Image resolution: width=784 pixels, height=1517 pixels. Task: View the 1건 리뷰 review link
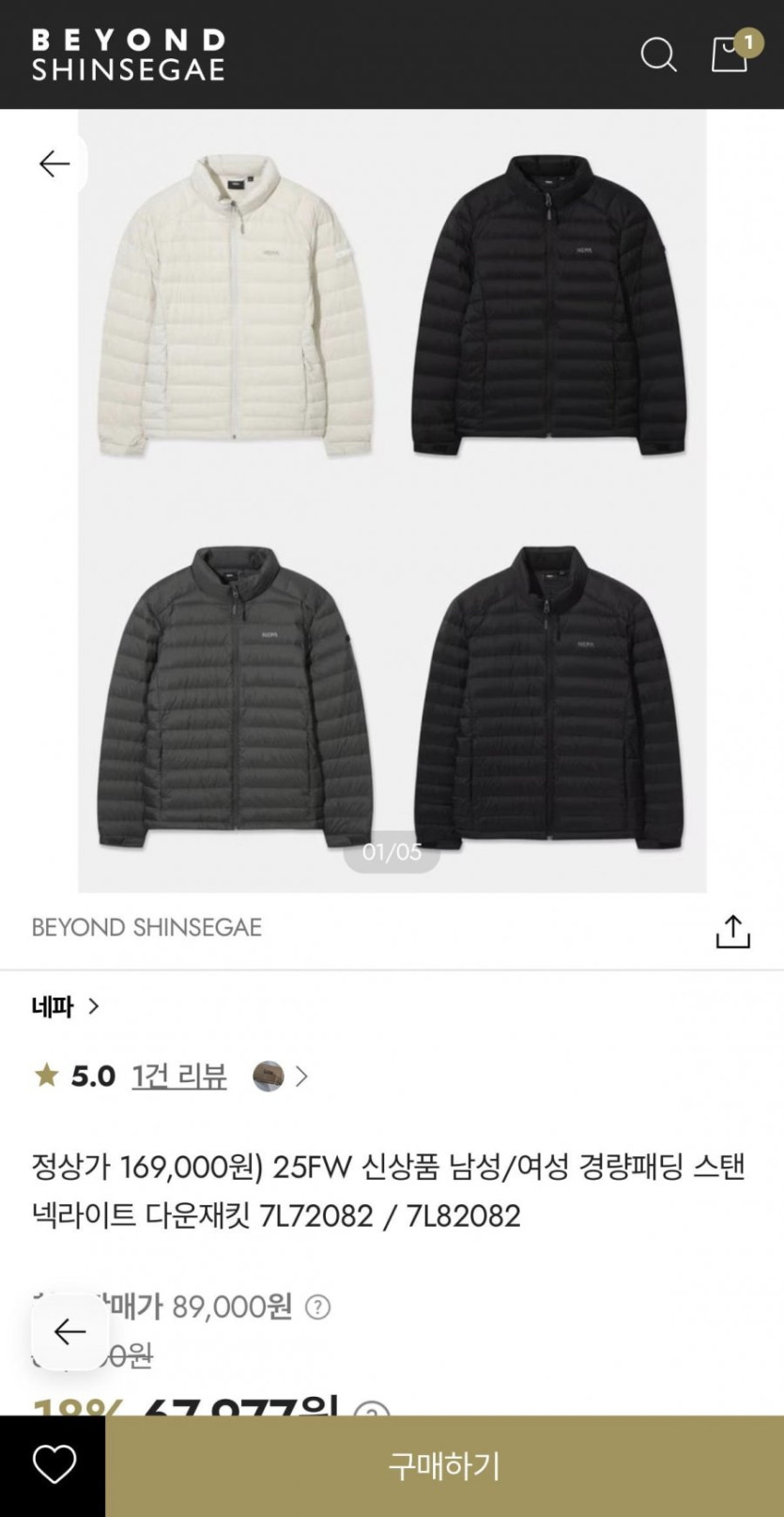coord(179,1076)
